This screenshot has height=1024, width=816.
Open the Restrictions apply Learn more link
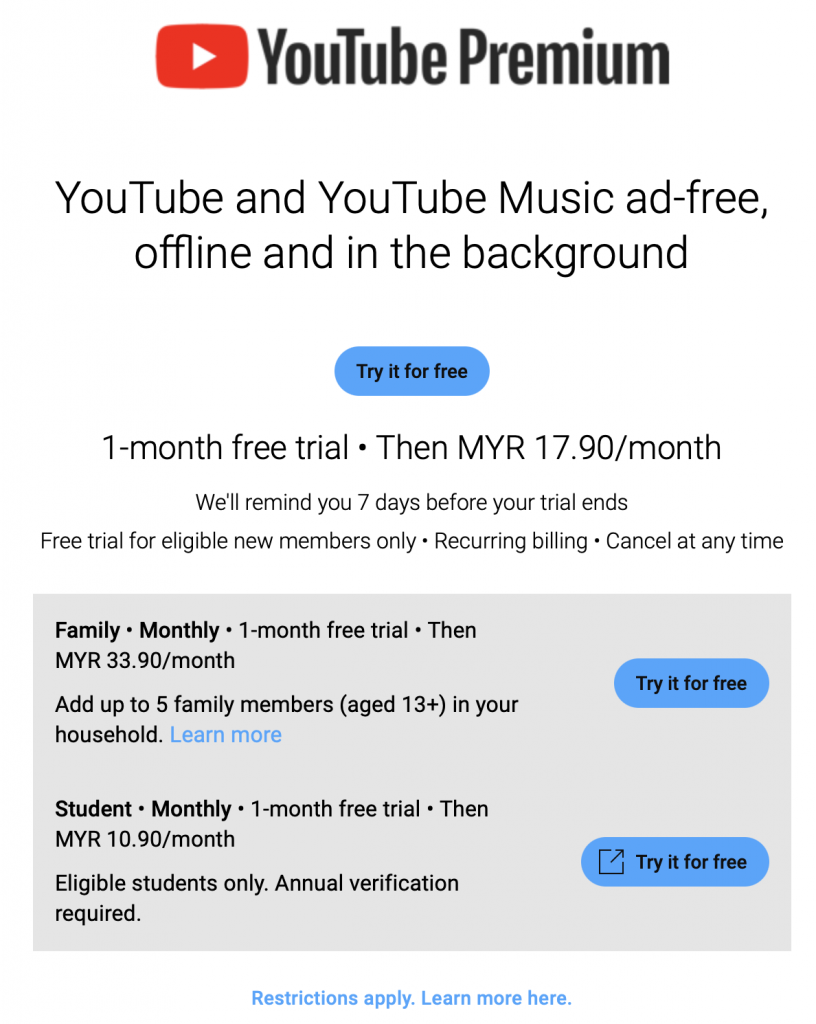tap(411, 998)
